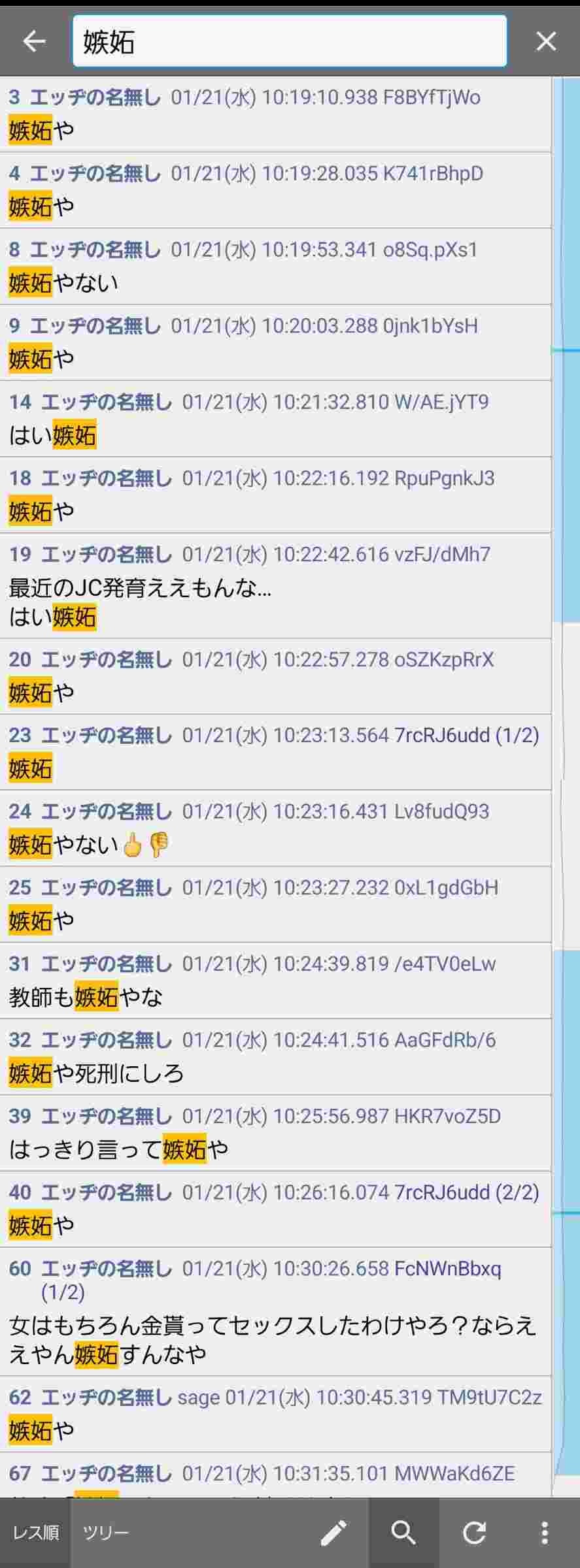580x1568 pixels.
Task: Open post 39 reading はっきり言って嫉妬や
Action: (x=275, y=1133)
